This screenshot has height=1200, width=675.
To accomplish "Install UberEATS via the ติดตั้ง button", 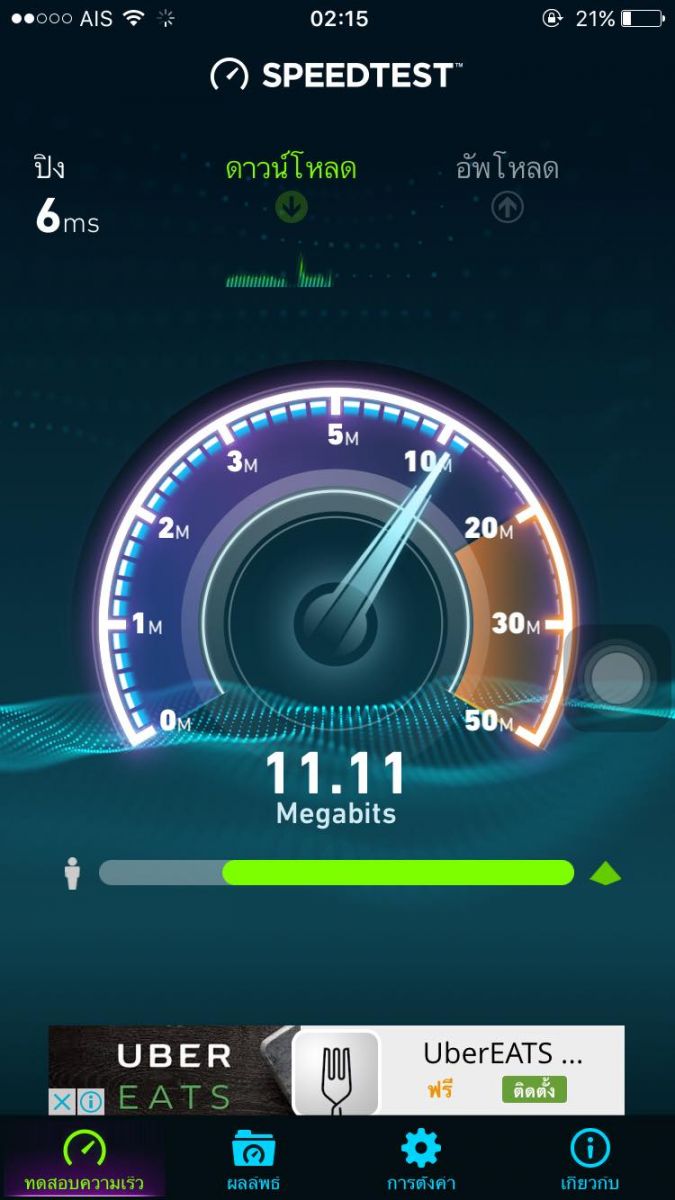I will point(534,1089).
